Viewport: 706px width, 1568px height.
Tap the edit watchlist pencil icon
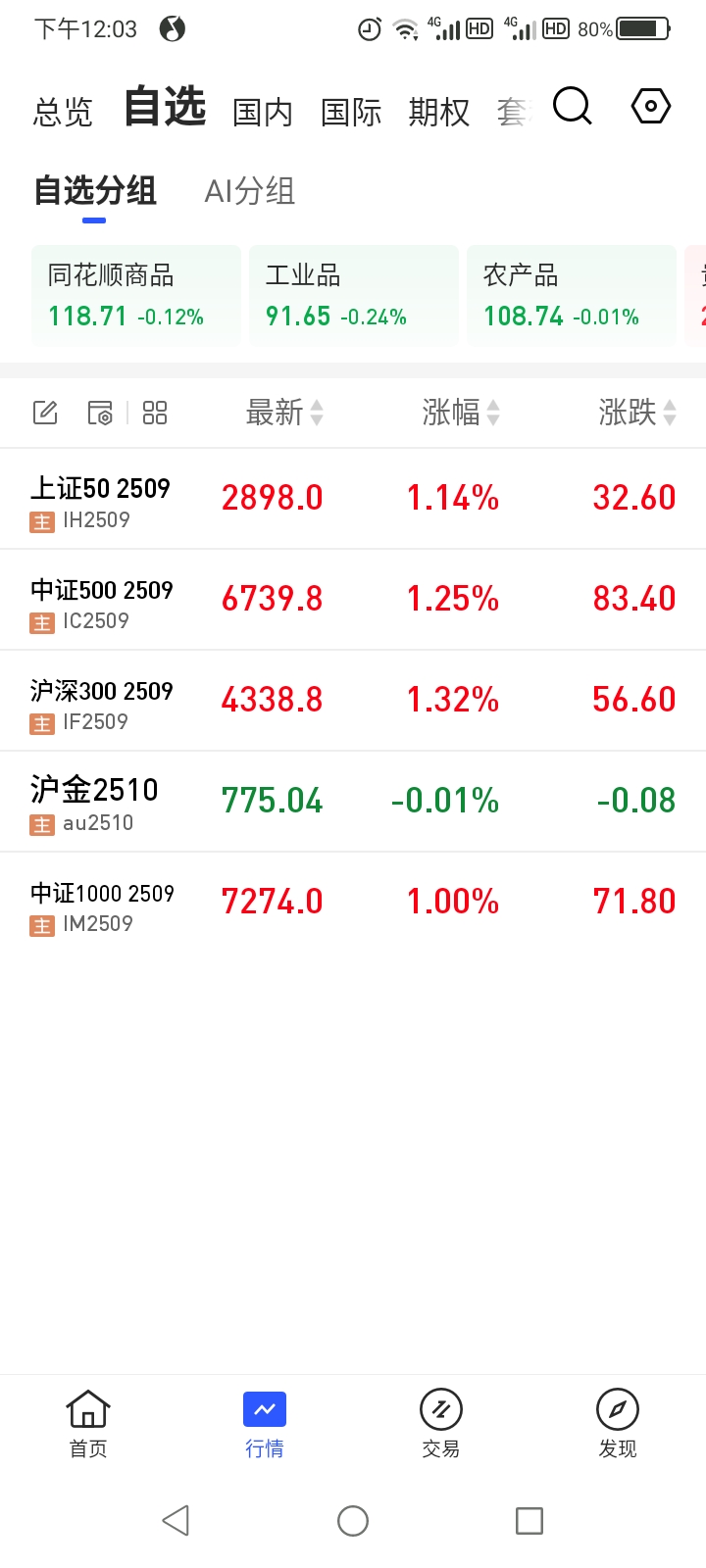45,413
